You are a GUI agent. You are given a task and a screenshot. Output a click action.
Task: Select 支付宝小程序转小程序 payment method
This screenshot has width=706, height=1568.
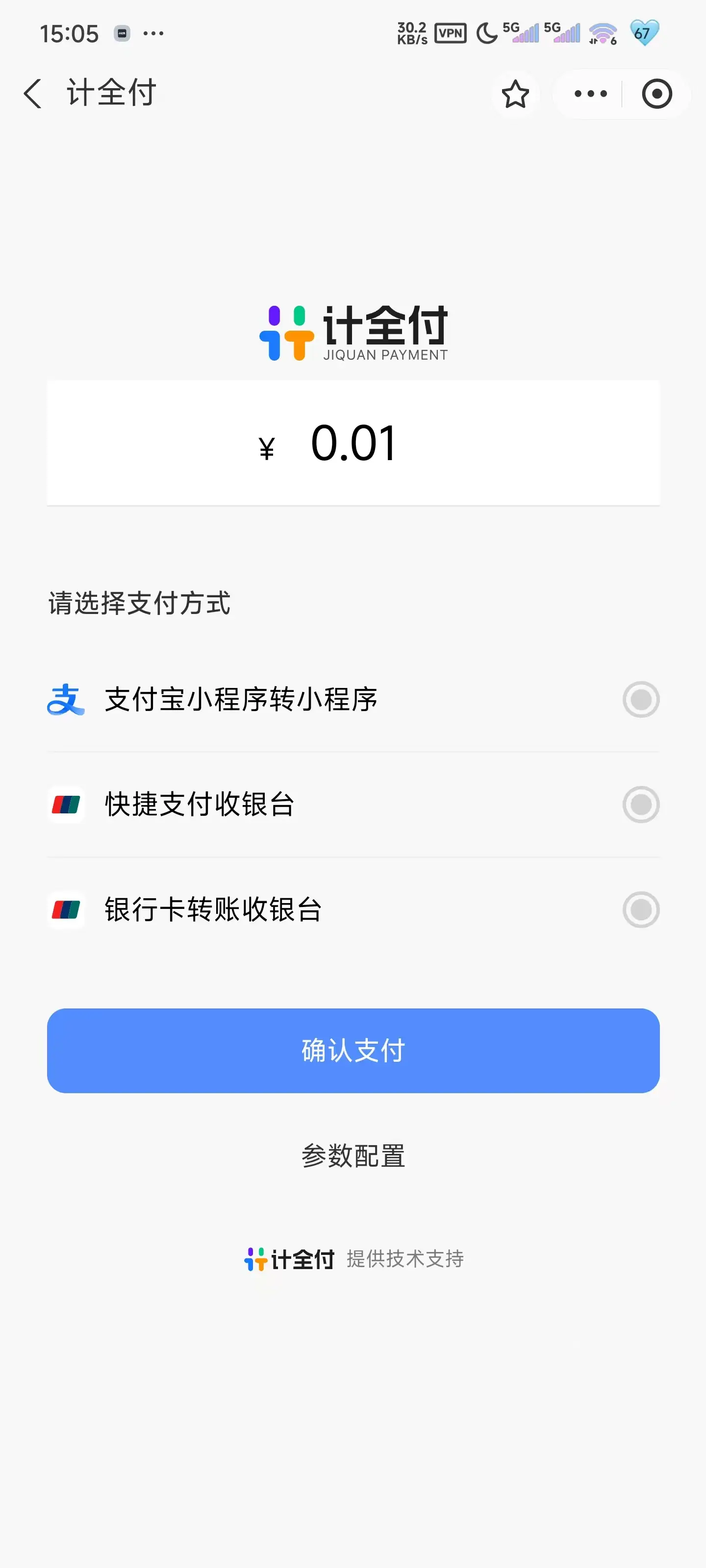pos(640,699)
